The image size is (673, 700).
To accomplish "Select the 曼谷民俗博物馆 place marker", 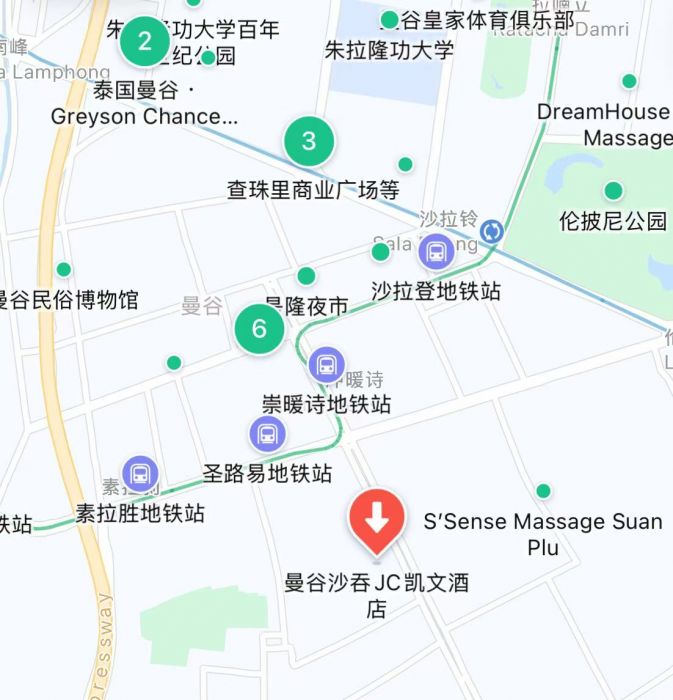I will 64,269.
